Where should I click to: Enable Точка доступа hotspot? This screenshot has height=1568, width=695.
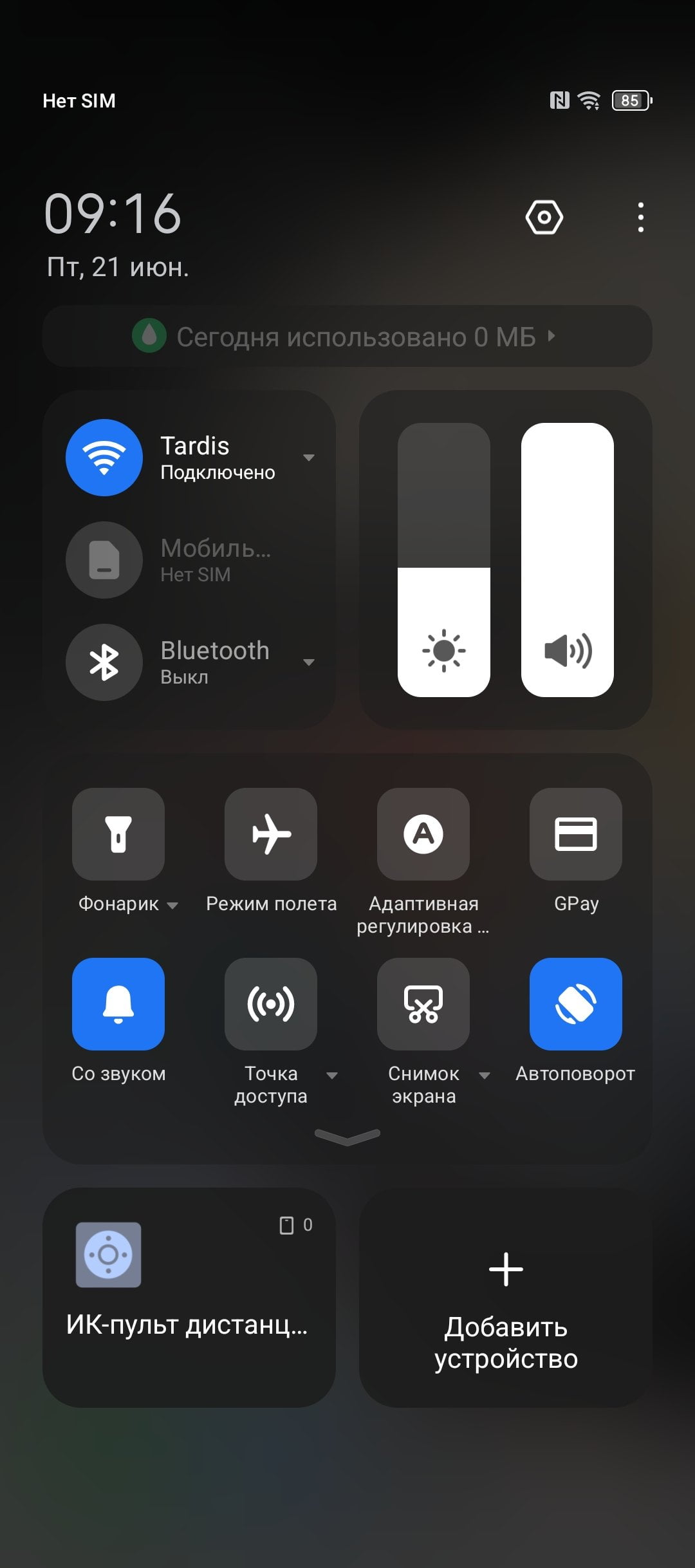coord(271,1004)
